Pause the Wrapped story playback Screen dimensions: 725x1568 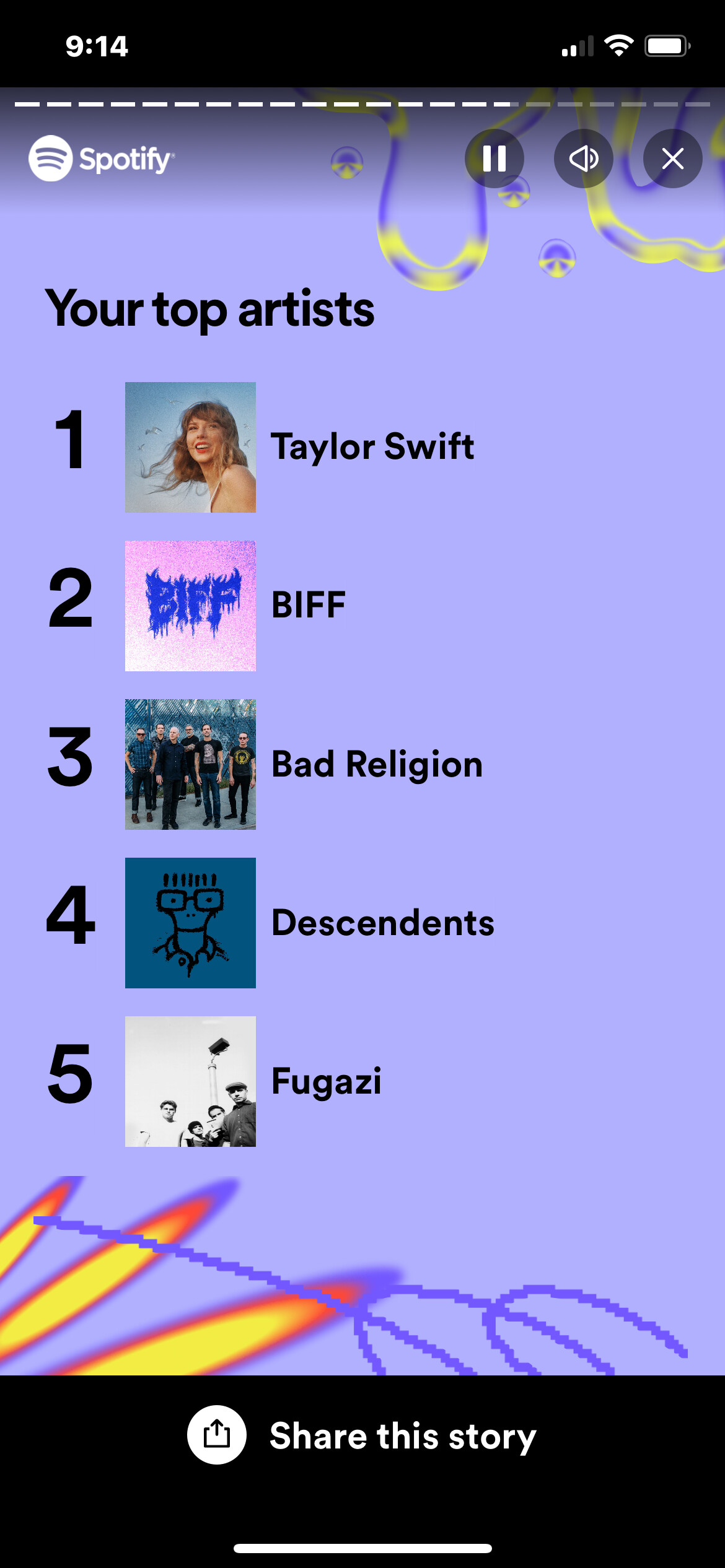point(494,159)
